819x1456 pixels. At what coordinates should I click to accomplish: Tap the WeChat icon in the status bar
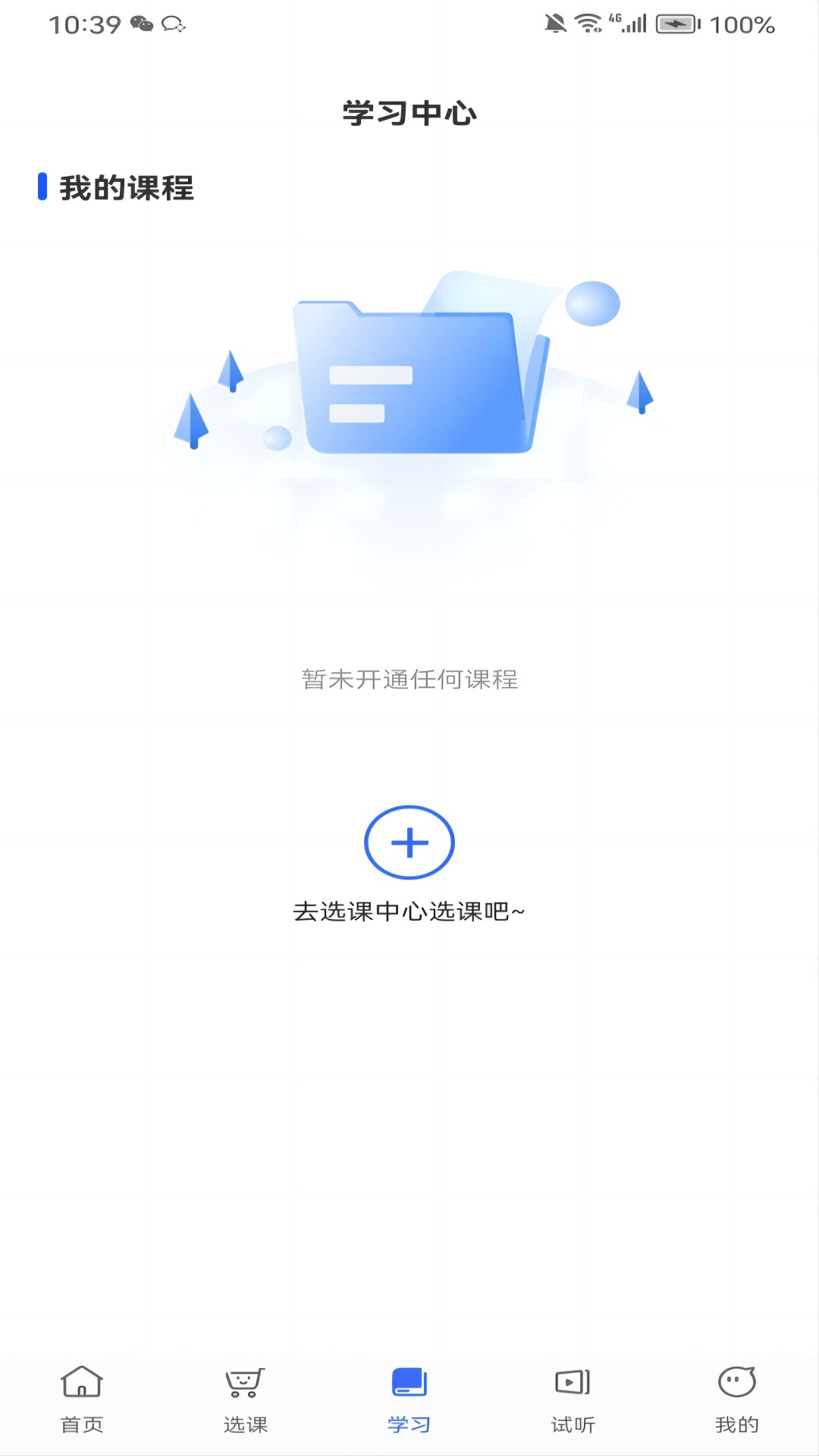point(140,24)
